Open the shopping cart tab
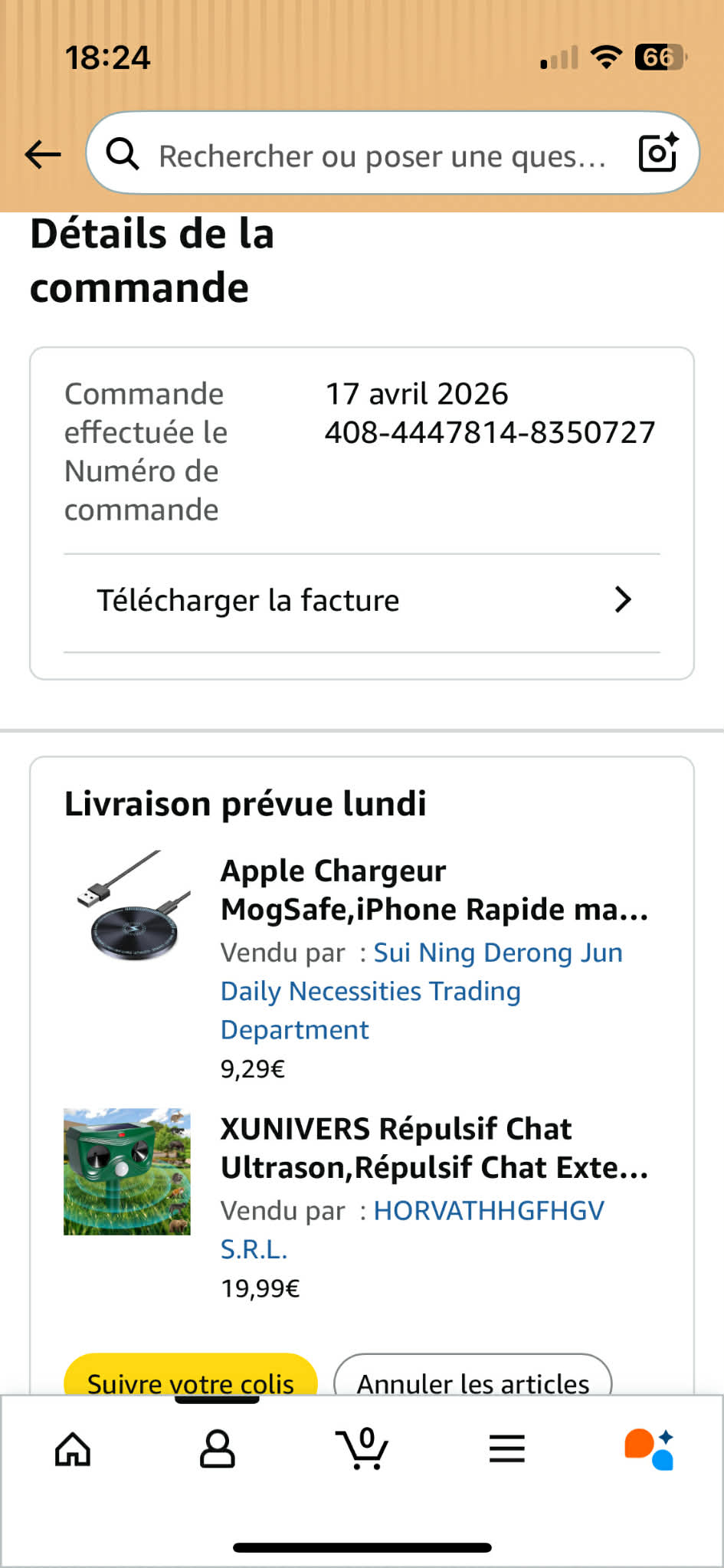The width and height of the screenshot is (724, 1568). coord(362,1448)
